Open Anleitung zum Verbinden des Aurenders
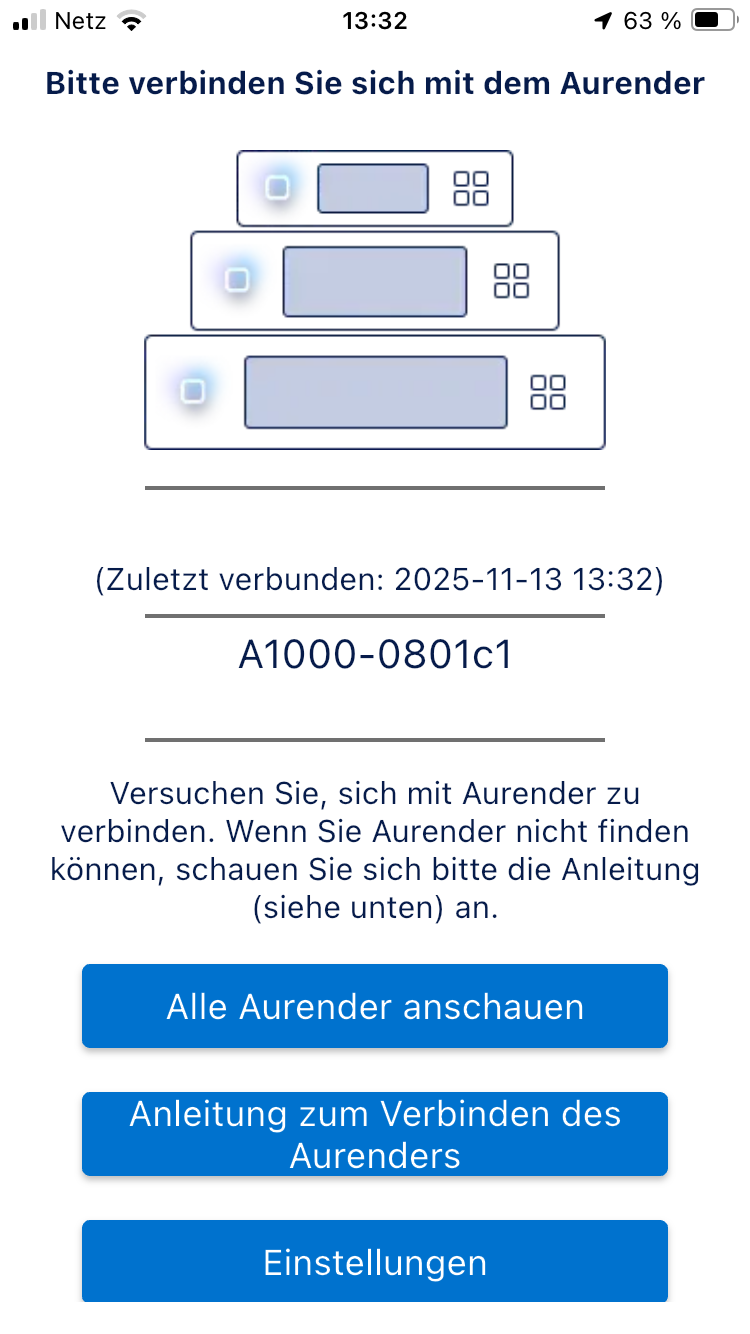 click(375, 1134)
